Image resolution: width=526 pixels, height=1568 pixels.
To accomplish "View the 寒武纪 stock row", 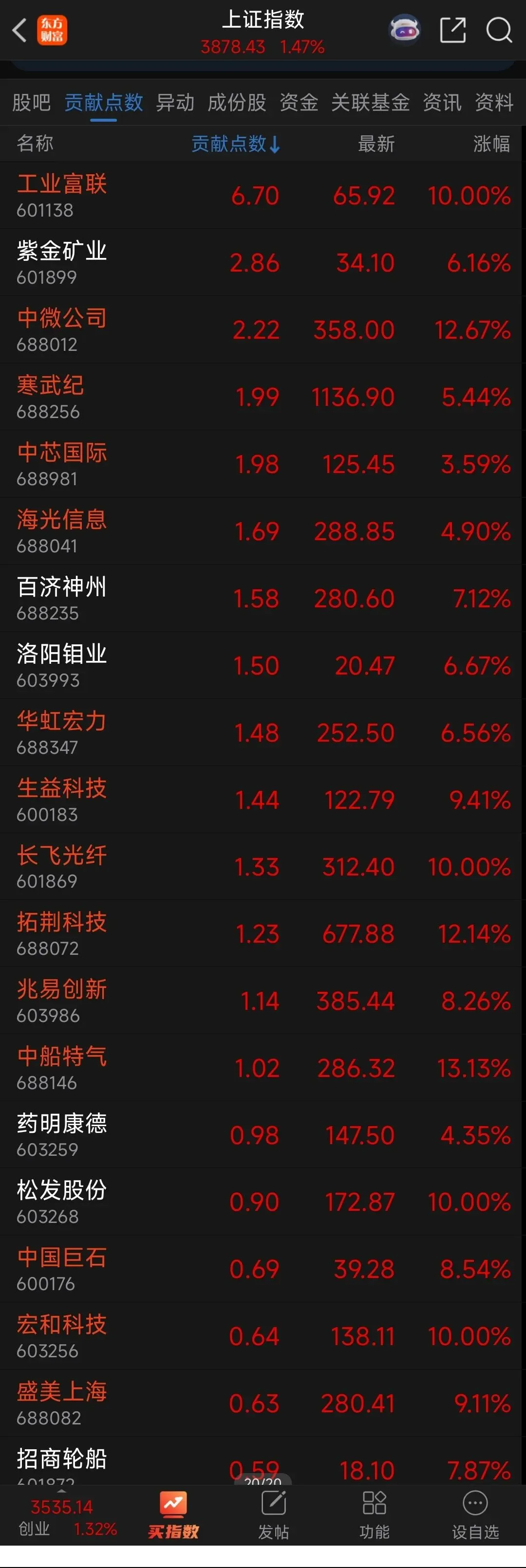I will click(x=263, y=397).
